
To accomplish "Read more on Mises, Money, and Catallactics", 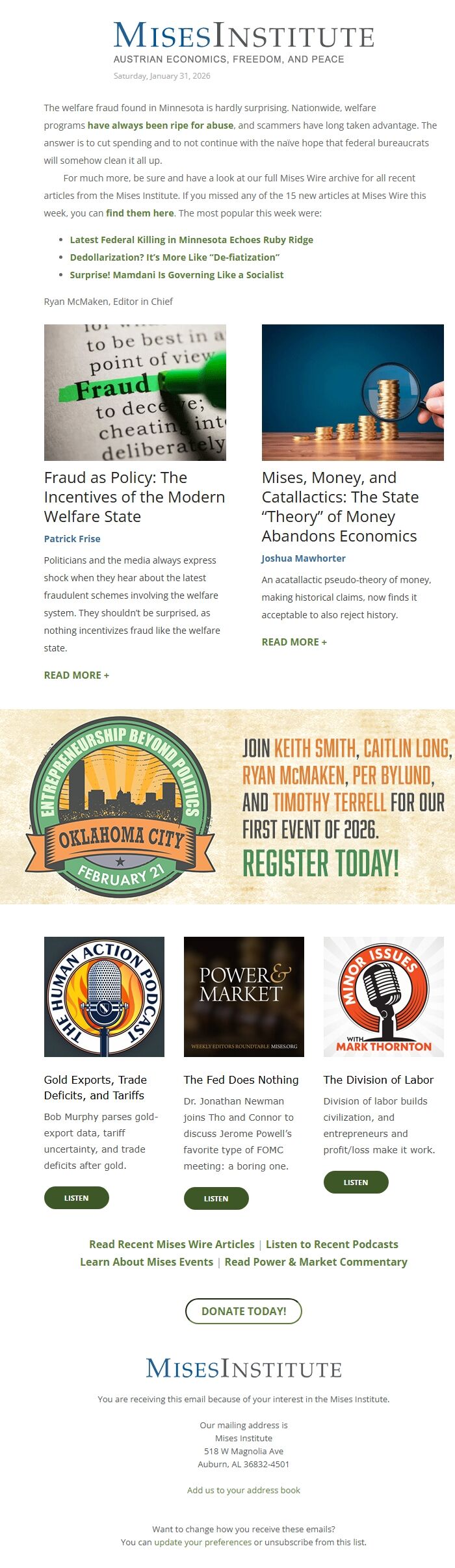I will [294, 642].
